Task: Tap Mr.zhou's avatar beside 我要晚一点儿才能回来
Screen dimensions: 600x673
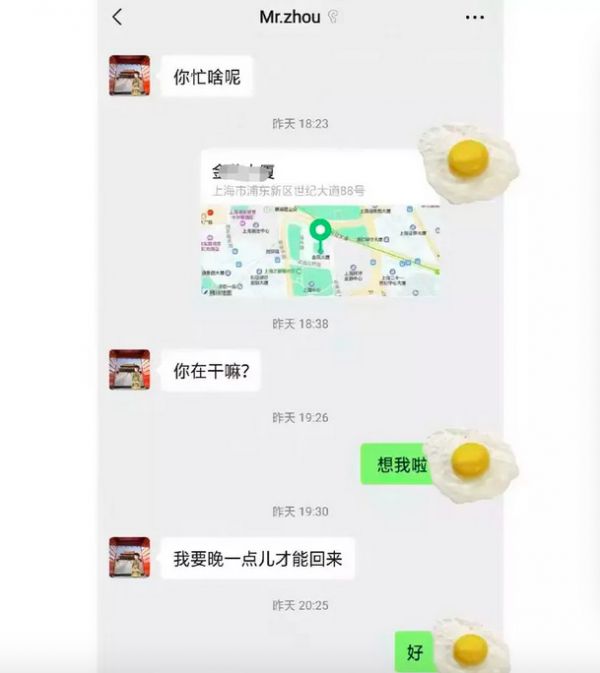Action: click(x=130, y=558)
